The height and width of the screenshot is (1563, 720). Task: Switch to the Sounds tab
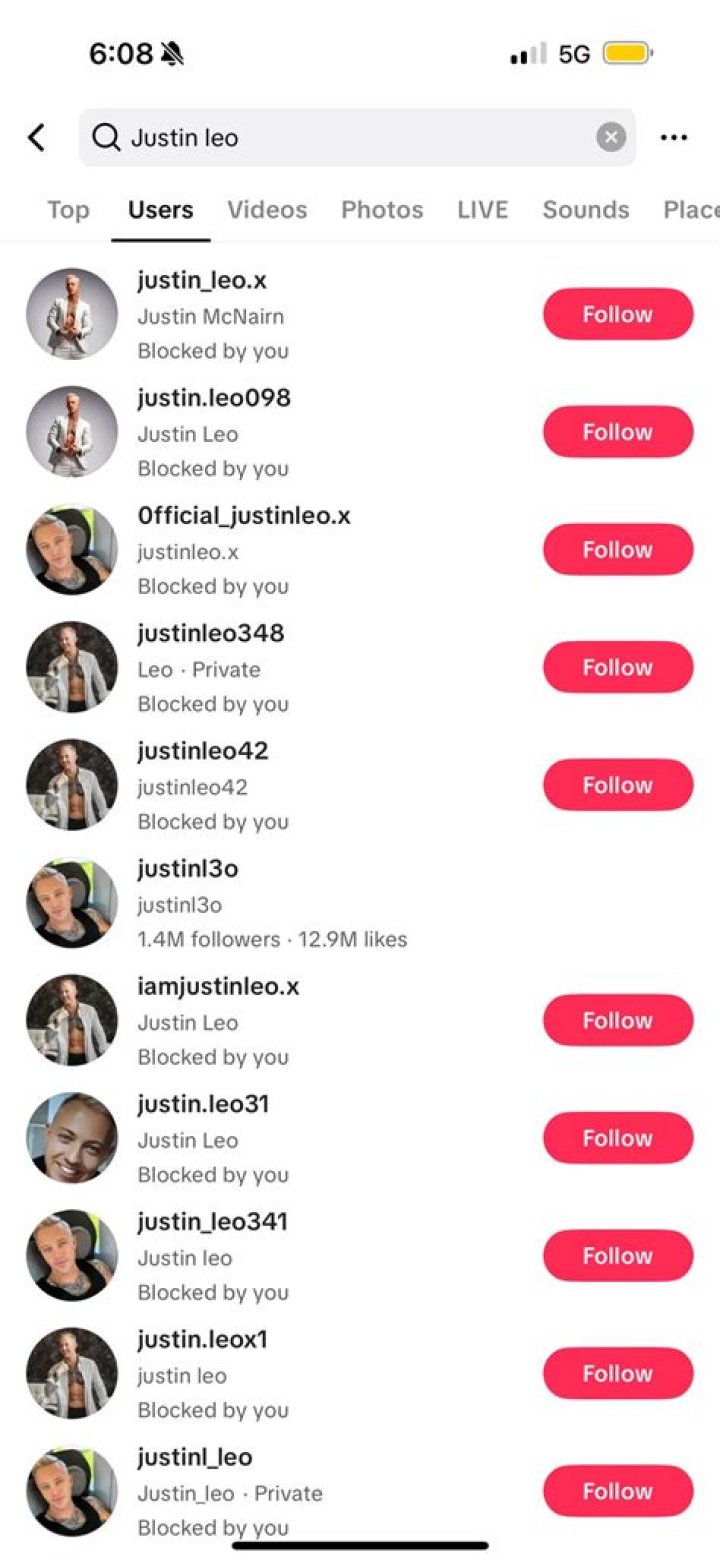(x=586, y=210)
